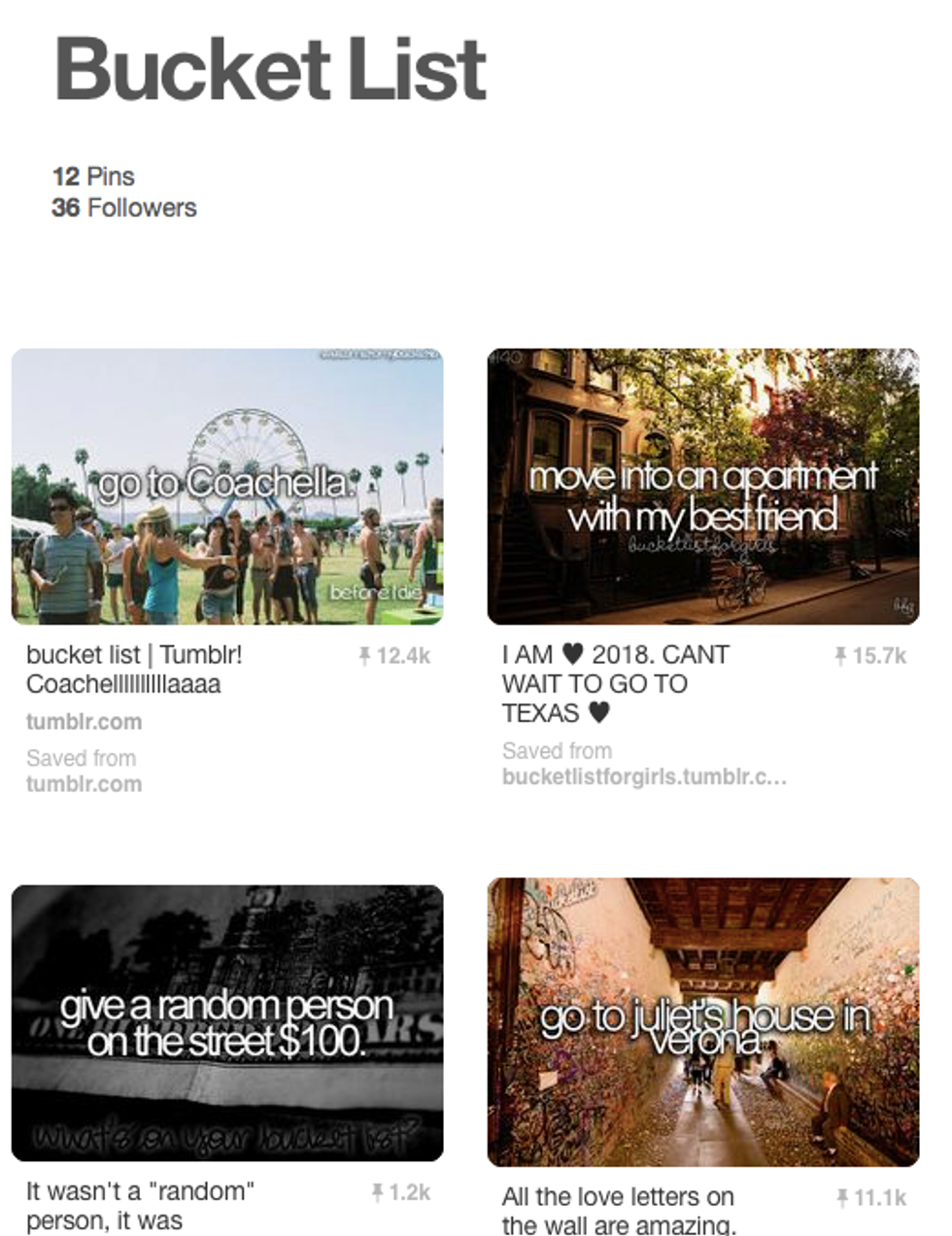Open the 'move into an apartment' pin
This screenshot has height=1236, width=952.
point(702,486)
